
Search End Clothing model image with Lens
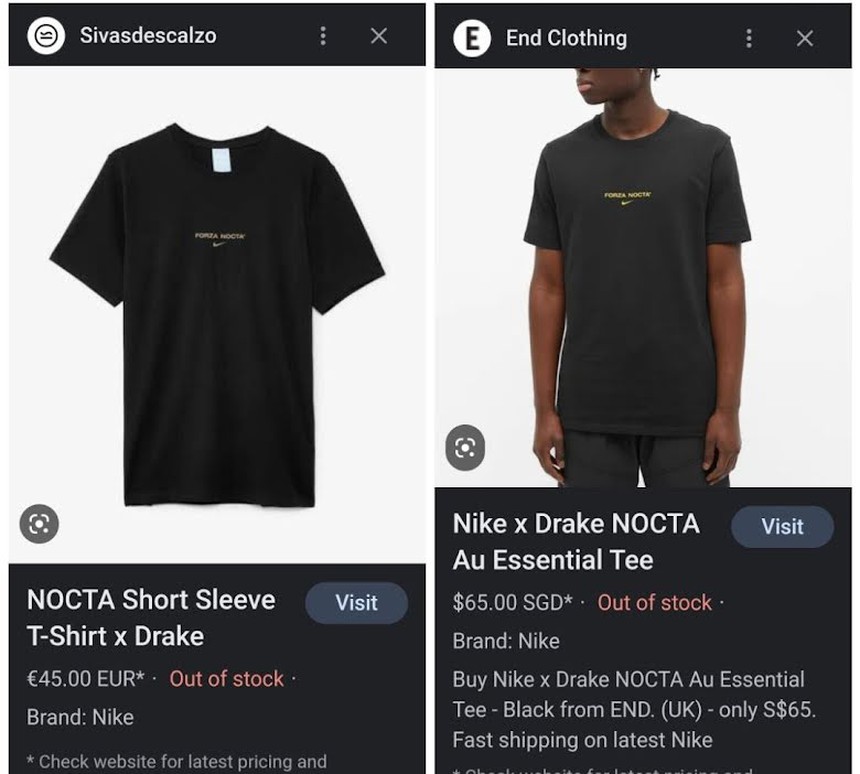(465, 447)
